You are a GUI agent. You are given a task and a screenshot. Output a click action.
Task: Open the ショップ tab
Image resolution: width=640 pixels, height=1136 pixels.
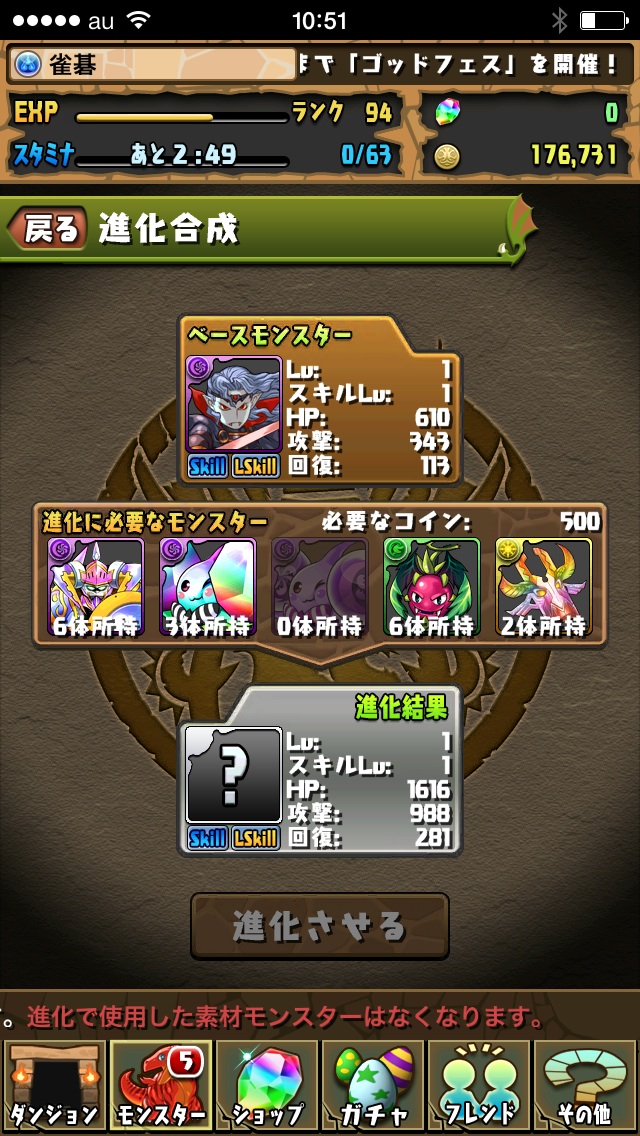pos(266,1087)
